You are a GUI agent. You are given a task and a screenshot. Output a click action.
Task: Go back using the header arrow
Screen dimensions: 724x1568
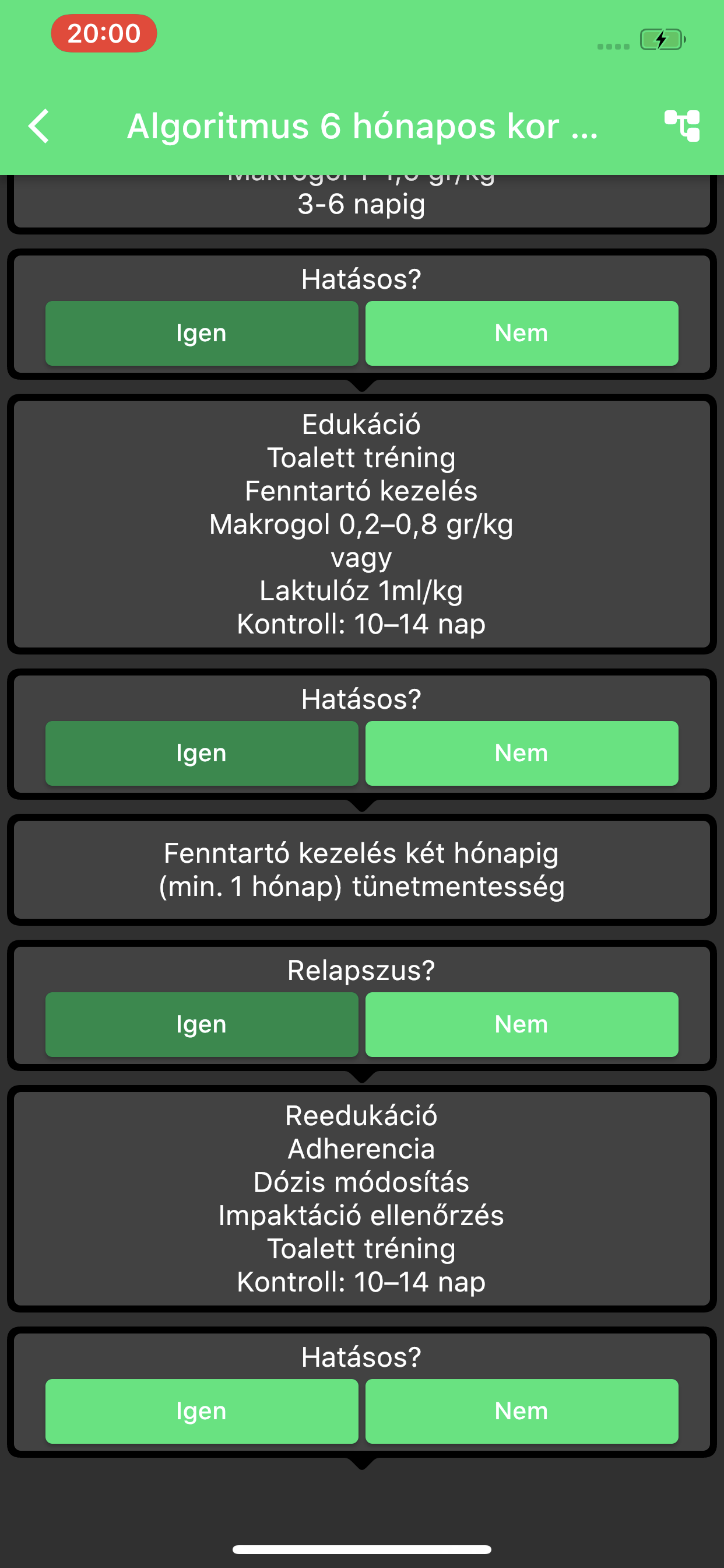(39, 127)
